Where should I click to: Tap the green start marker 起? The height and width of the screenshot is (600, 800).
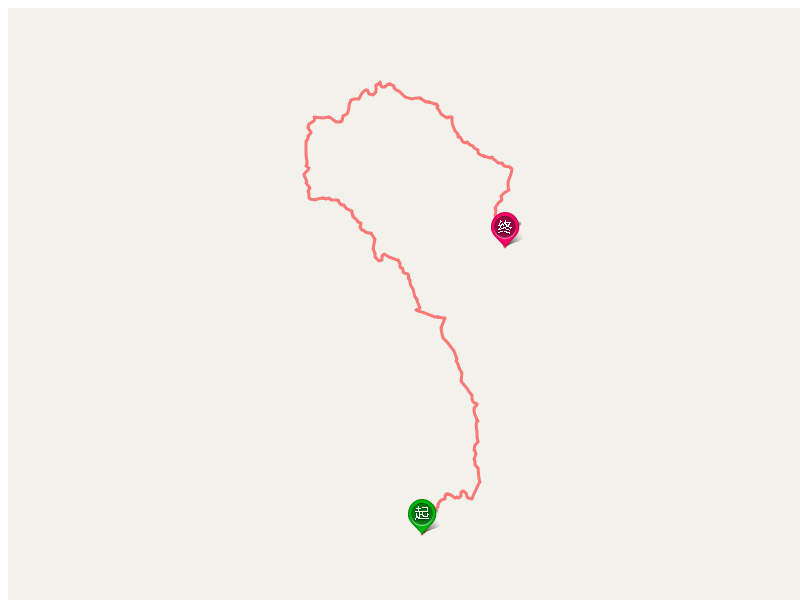coord(422,514)
